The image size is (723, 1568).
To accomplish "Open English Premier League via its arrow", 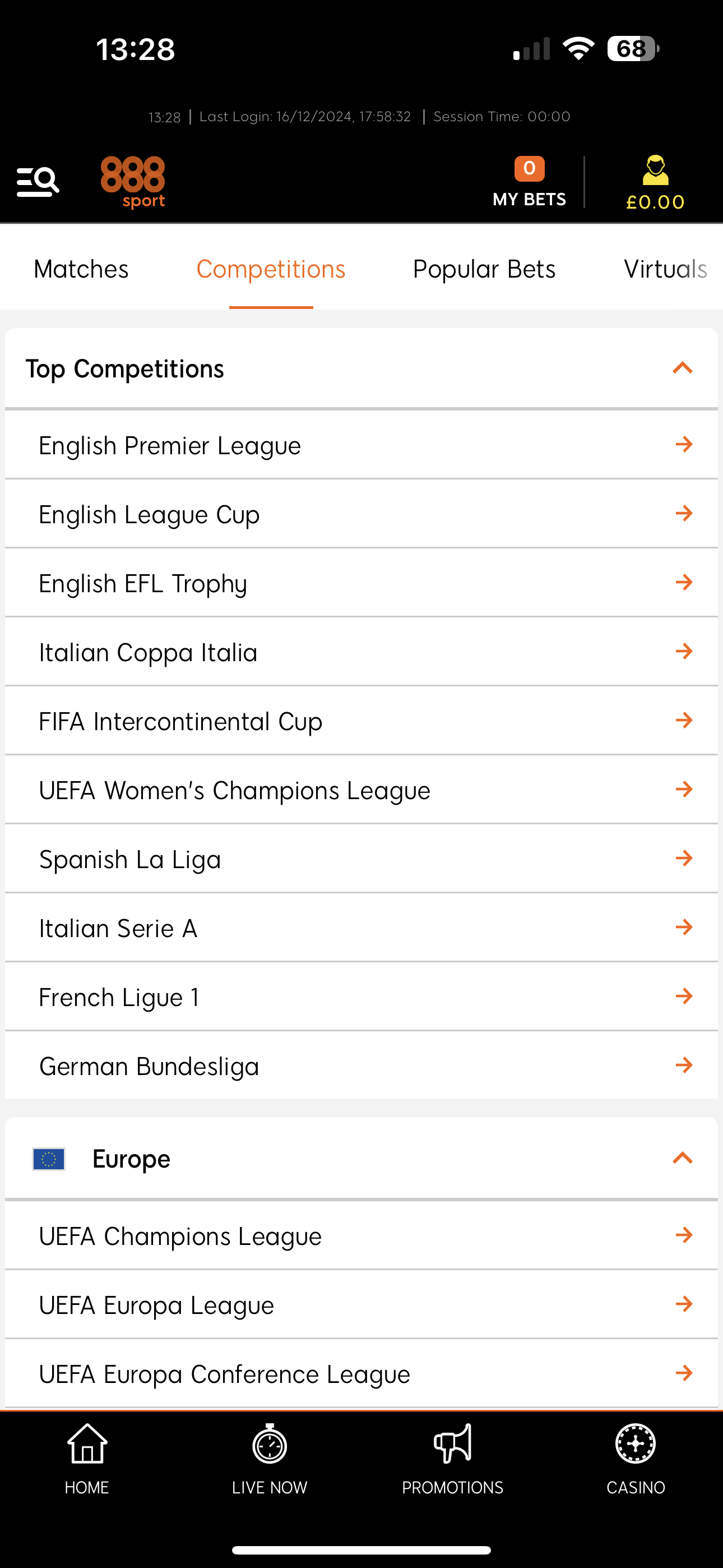I will point(683,445).
